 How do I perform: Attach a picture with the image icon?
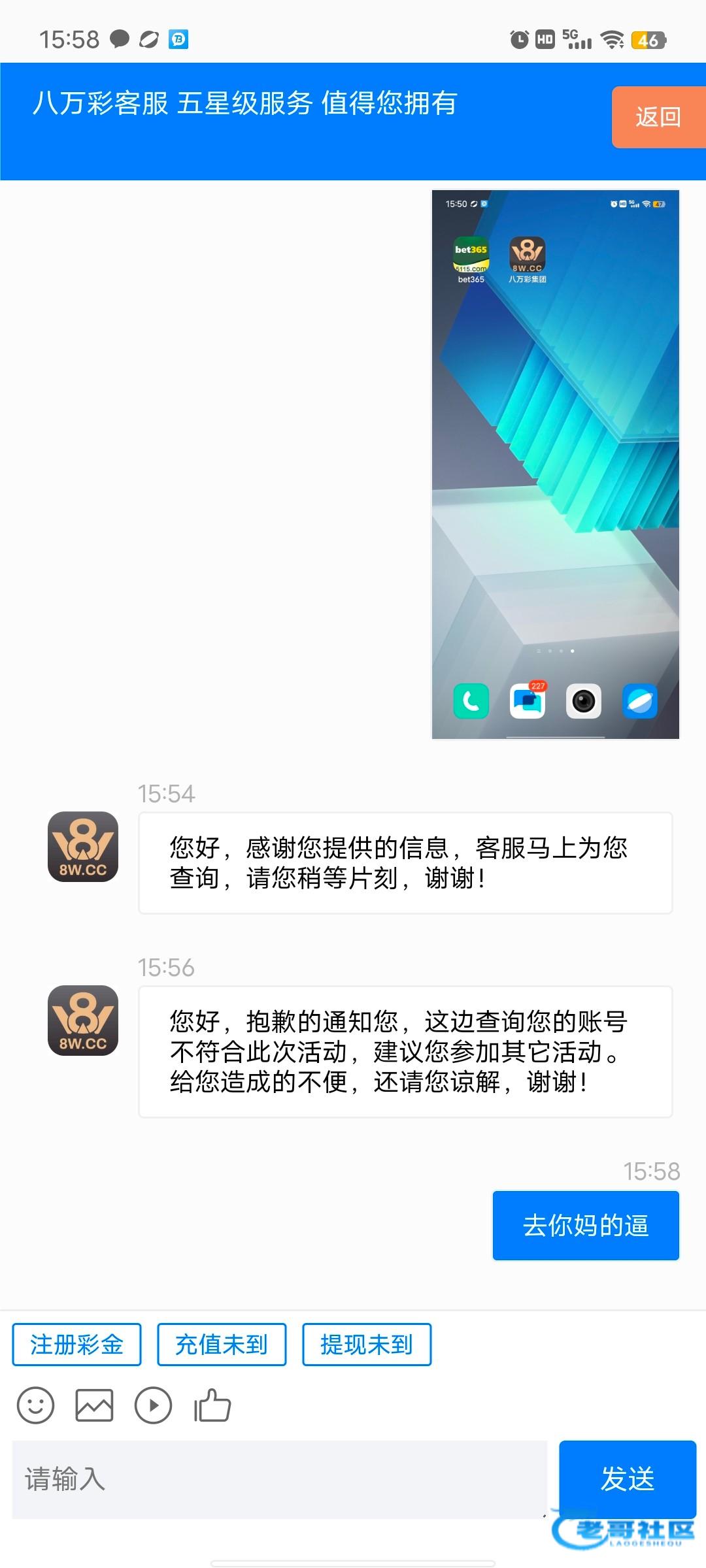[94, 1405]
